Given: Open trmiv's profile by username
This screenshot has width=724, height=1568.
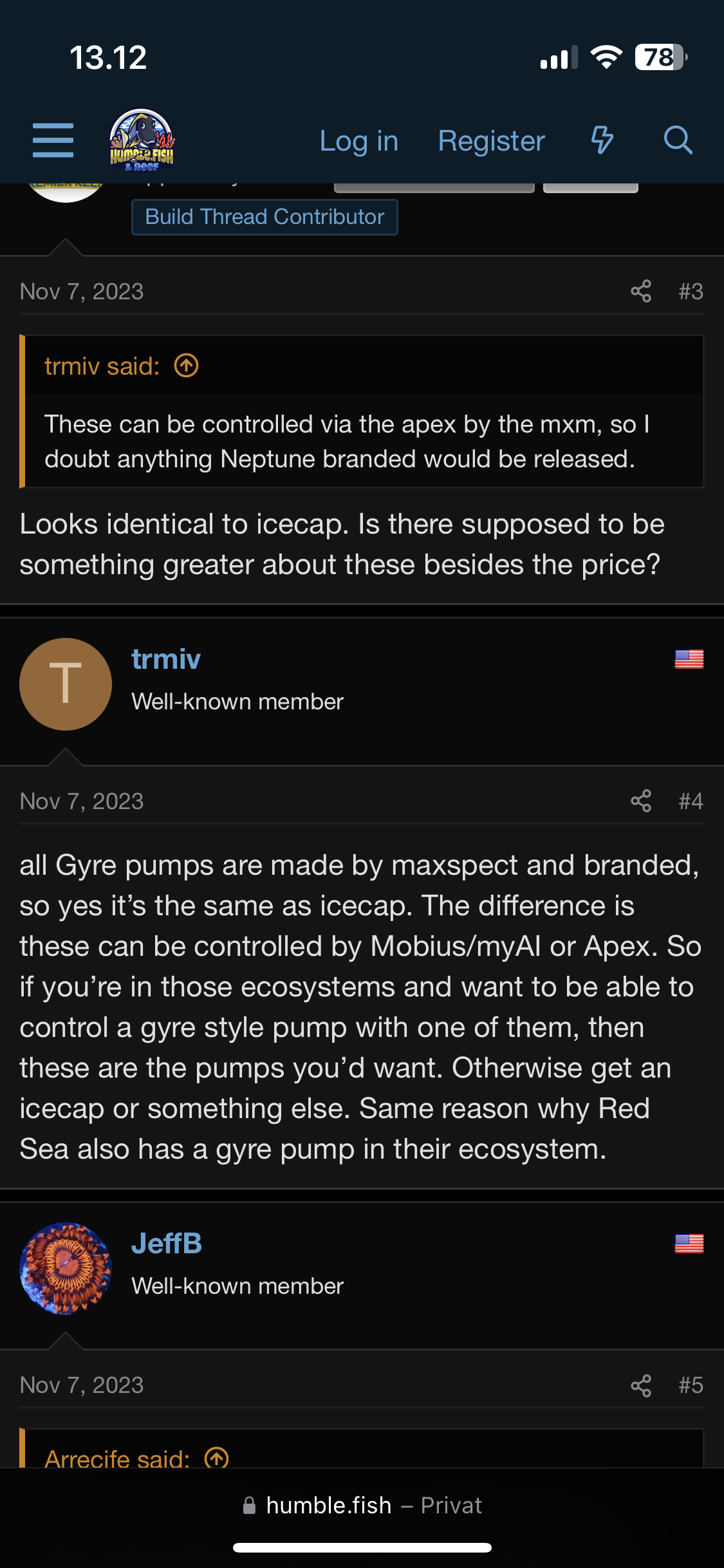Looking at the screenshot, I should (x=166, y=659).
